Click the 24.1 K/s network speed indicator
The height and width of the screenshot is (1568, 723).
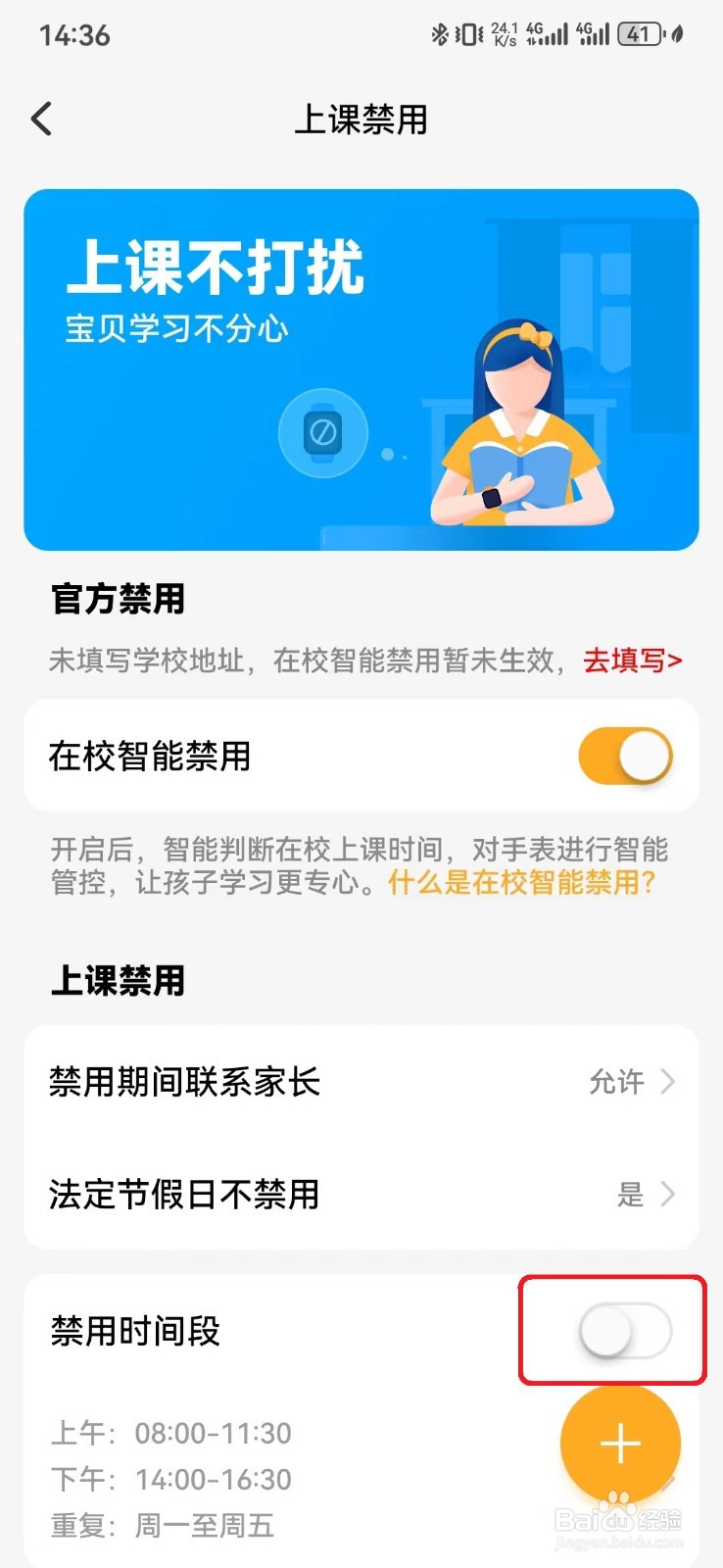point(502,33)
